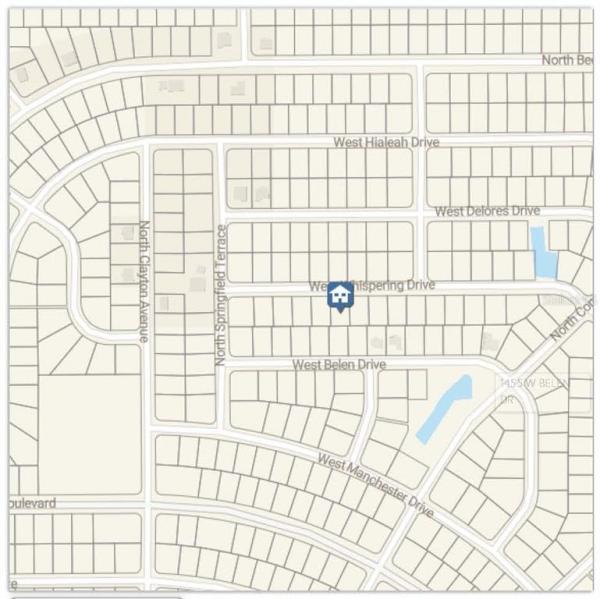
Task: Tap the home marker on West Whispering Drive
Action: click(340, 296)
